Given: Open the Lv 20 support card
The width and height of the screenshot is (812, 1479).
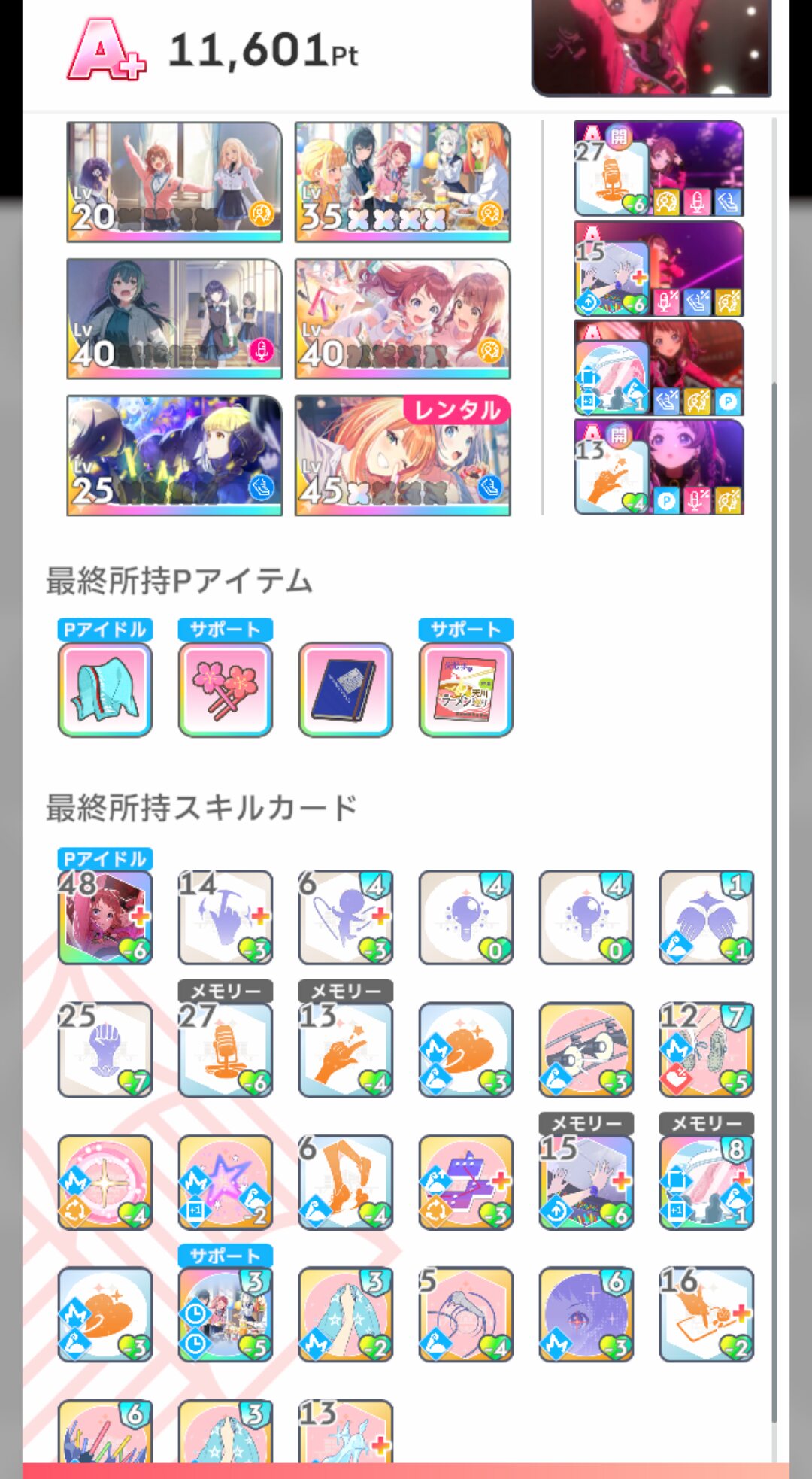Looking at the screenshot, I should (174, 181).
